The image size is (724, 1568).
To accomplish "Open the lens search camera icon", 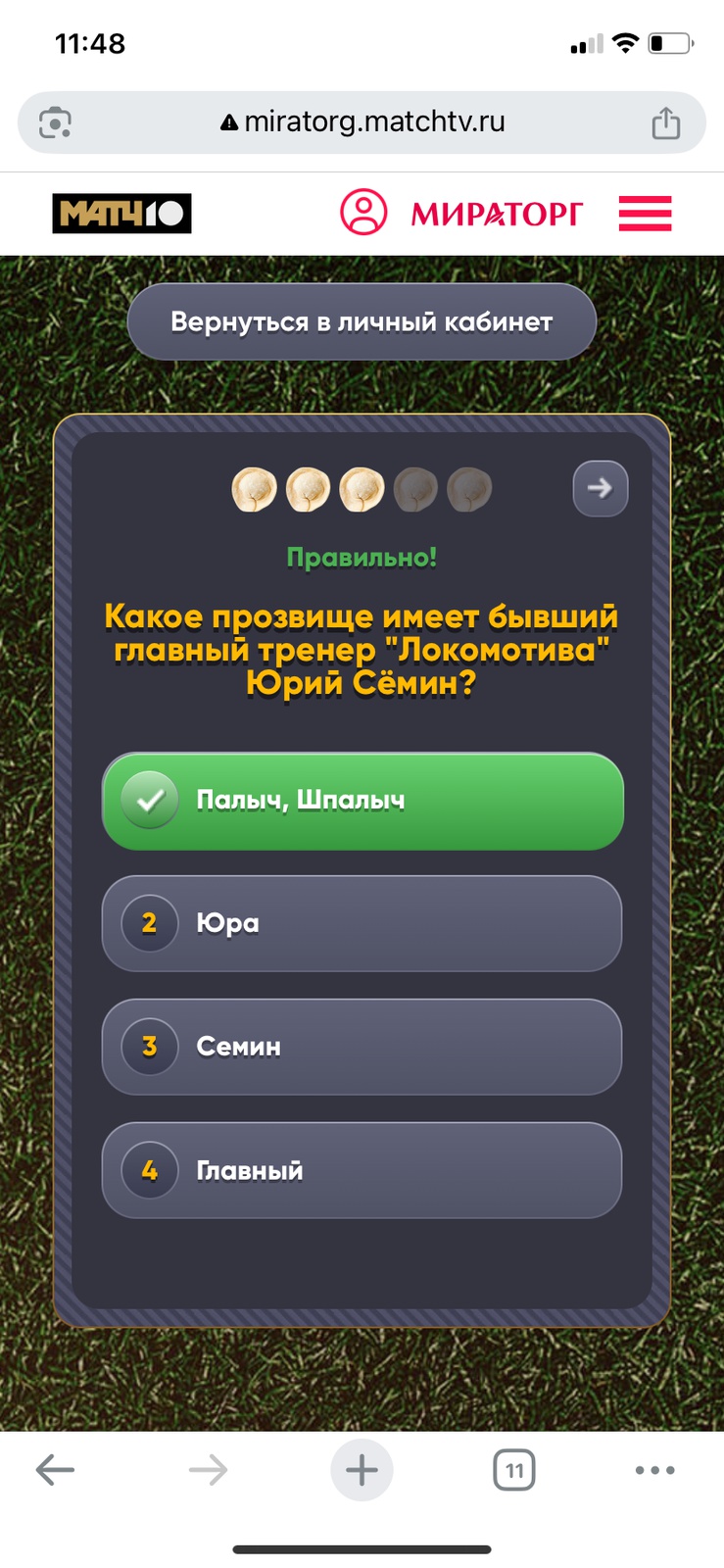I will 55,123.
